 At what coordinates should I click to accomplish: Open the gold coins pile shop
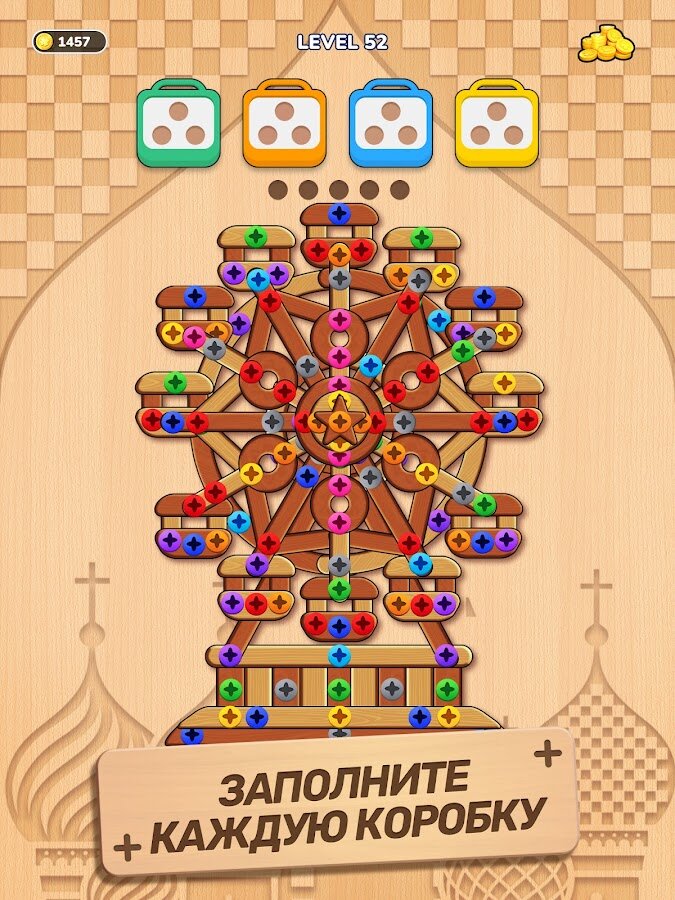pyautogui.click(x=606, y=45)
